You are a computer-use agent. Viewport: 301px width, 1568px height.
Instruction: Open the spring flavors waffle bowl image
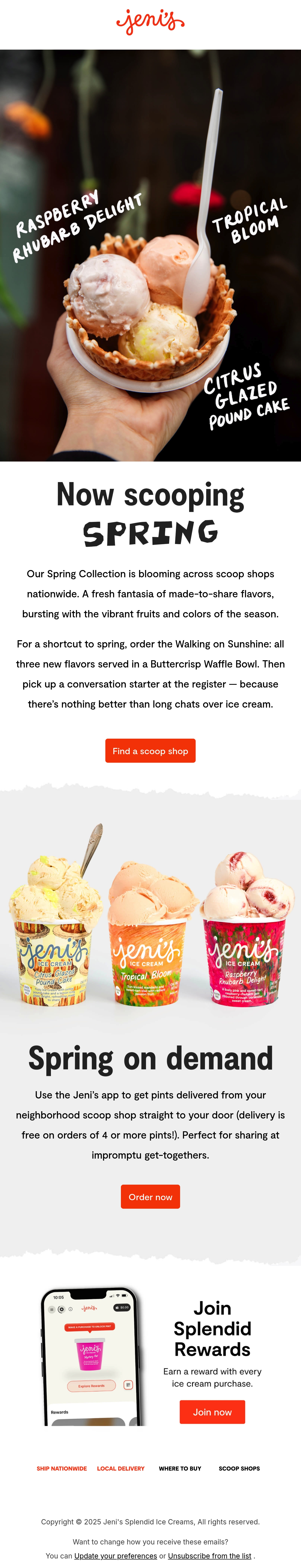[x=150, y=255]
